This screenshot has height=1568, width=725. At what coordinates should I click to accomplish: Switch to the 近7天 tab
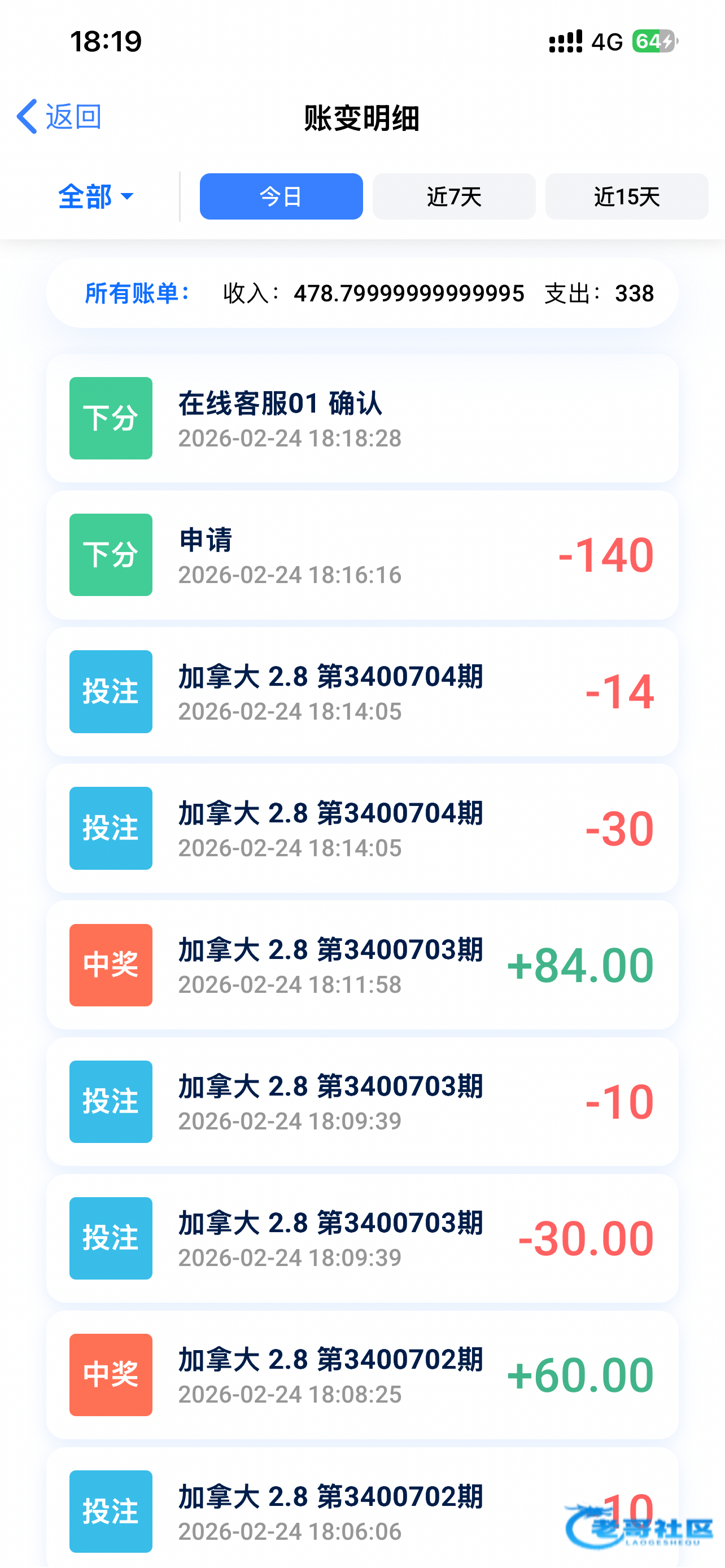(453, 196)
